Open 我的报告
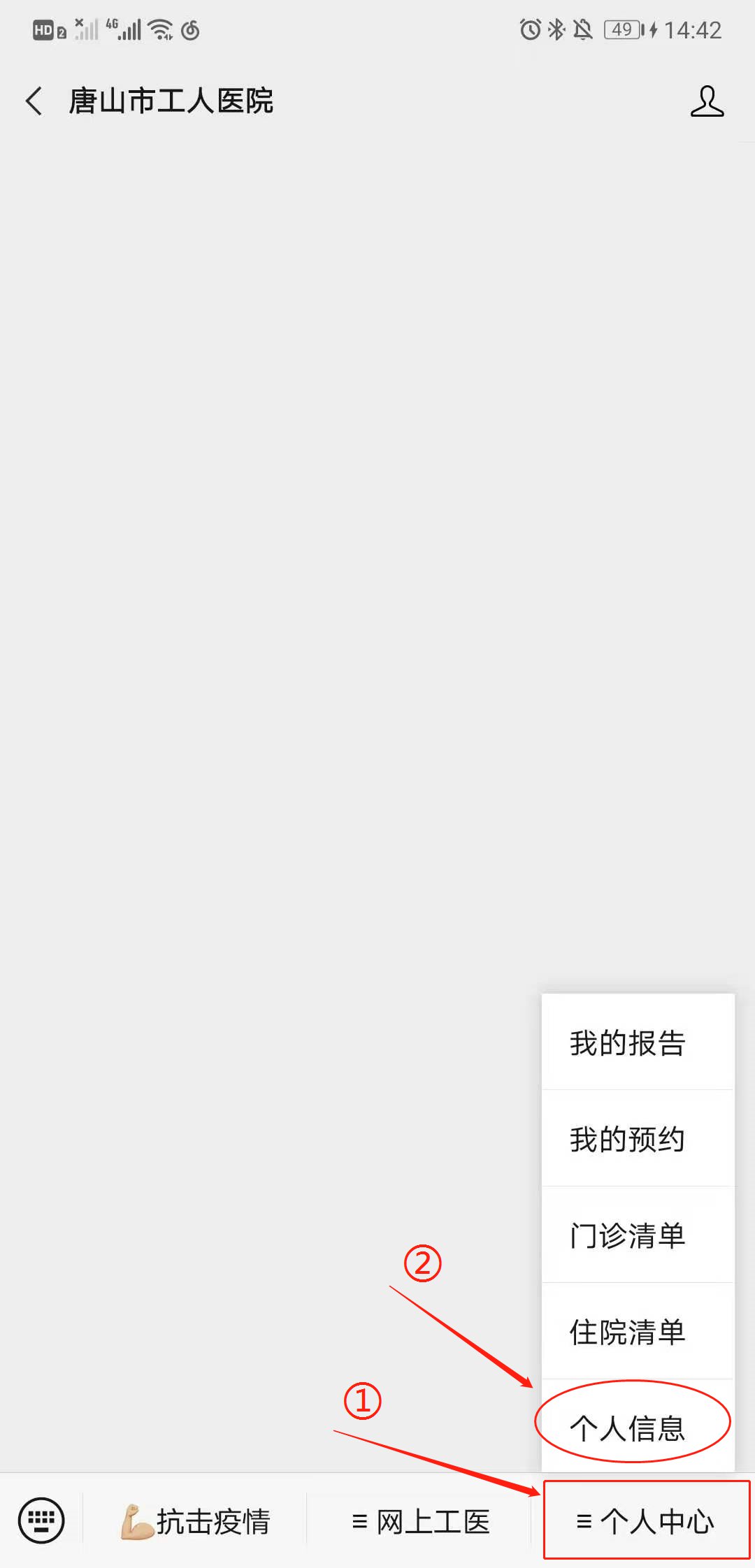The image size is (755, 1568). [x=627, y=1043]
